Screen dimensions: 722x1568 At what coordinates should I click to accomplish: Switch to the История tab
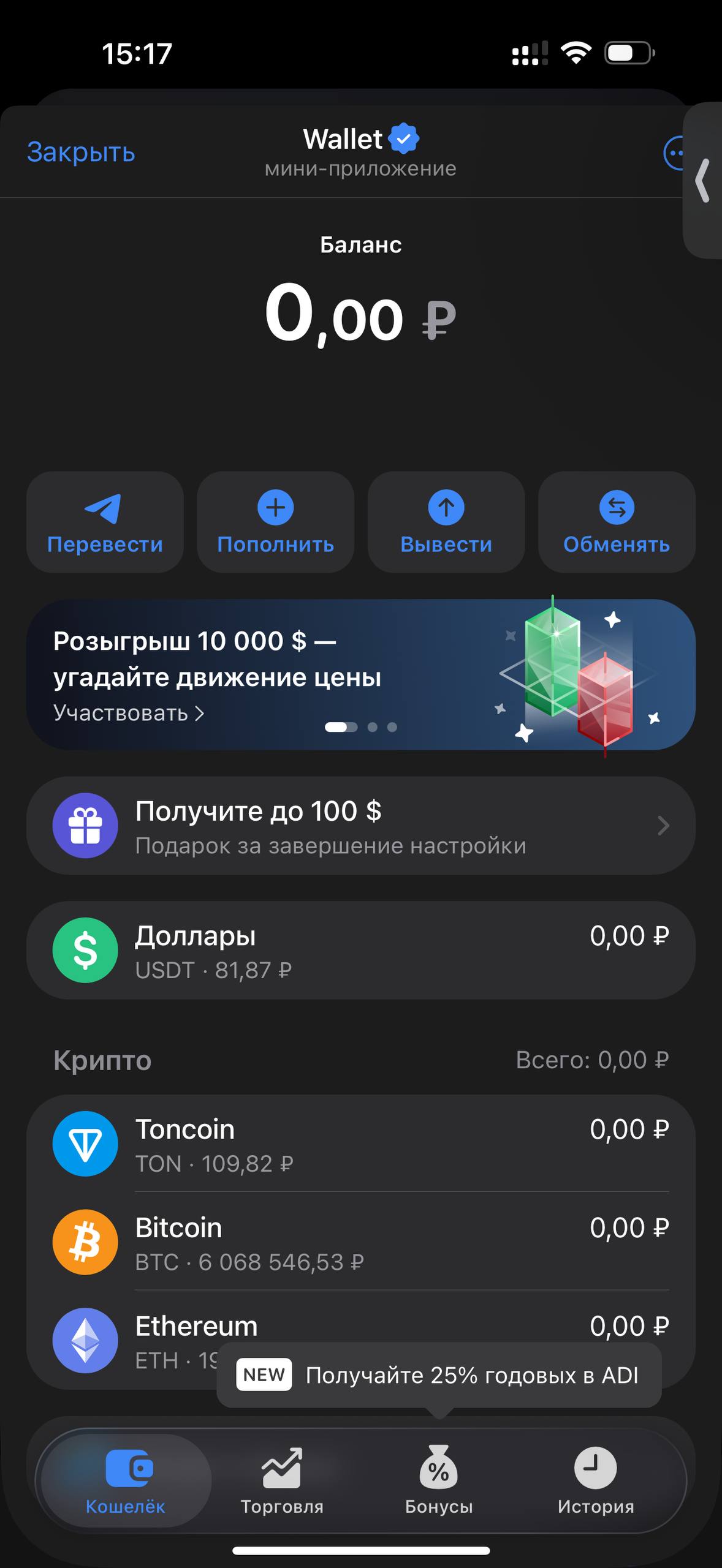[x=595, y=1480]
